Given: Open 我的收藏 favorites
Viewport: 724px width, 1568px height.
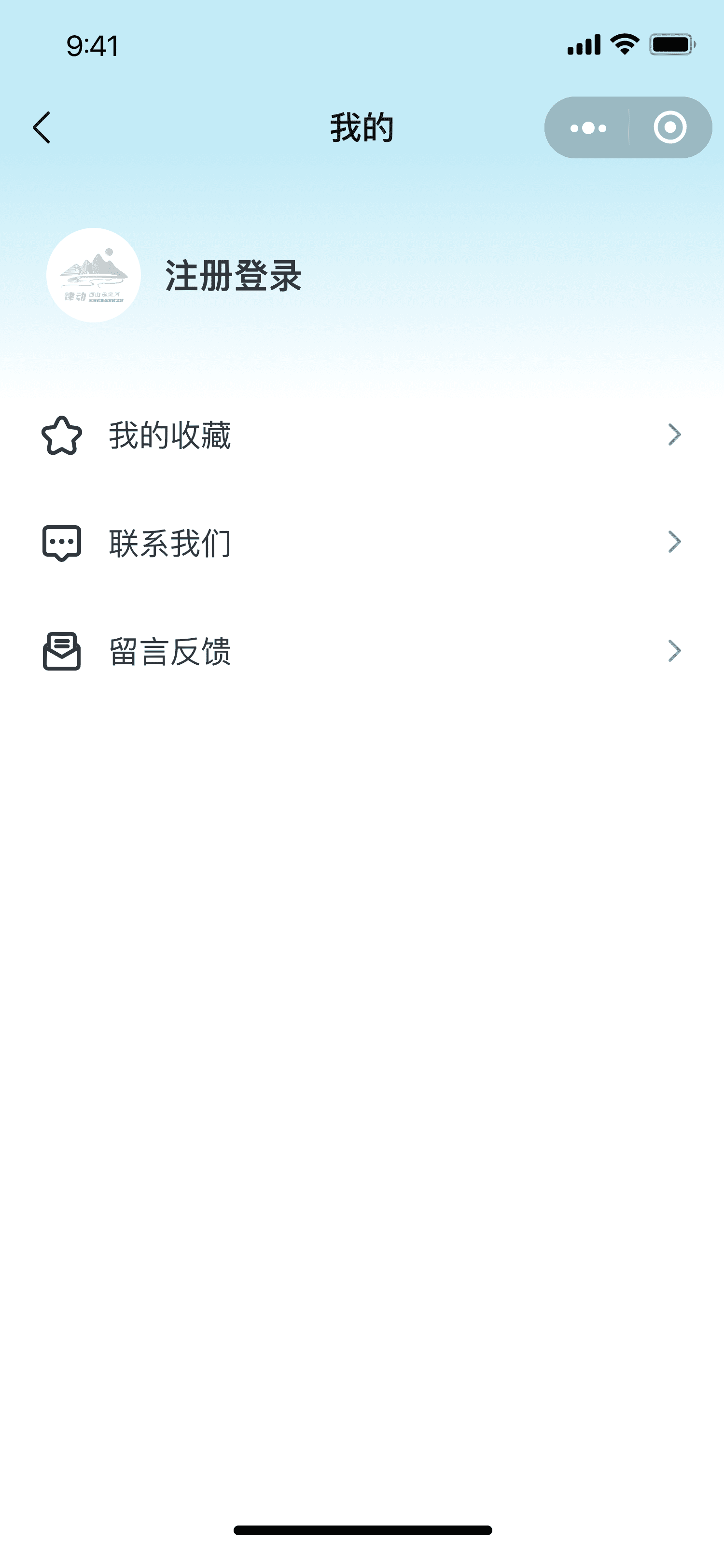Looking at the screenshot, I should click(362, 435).
